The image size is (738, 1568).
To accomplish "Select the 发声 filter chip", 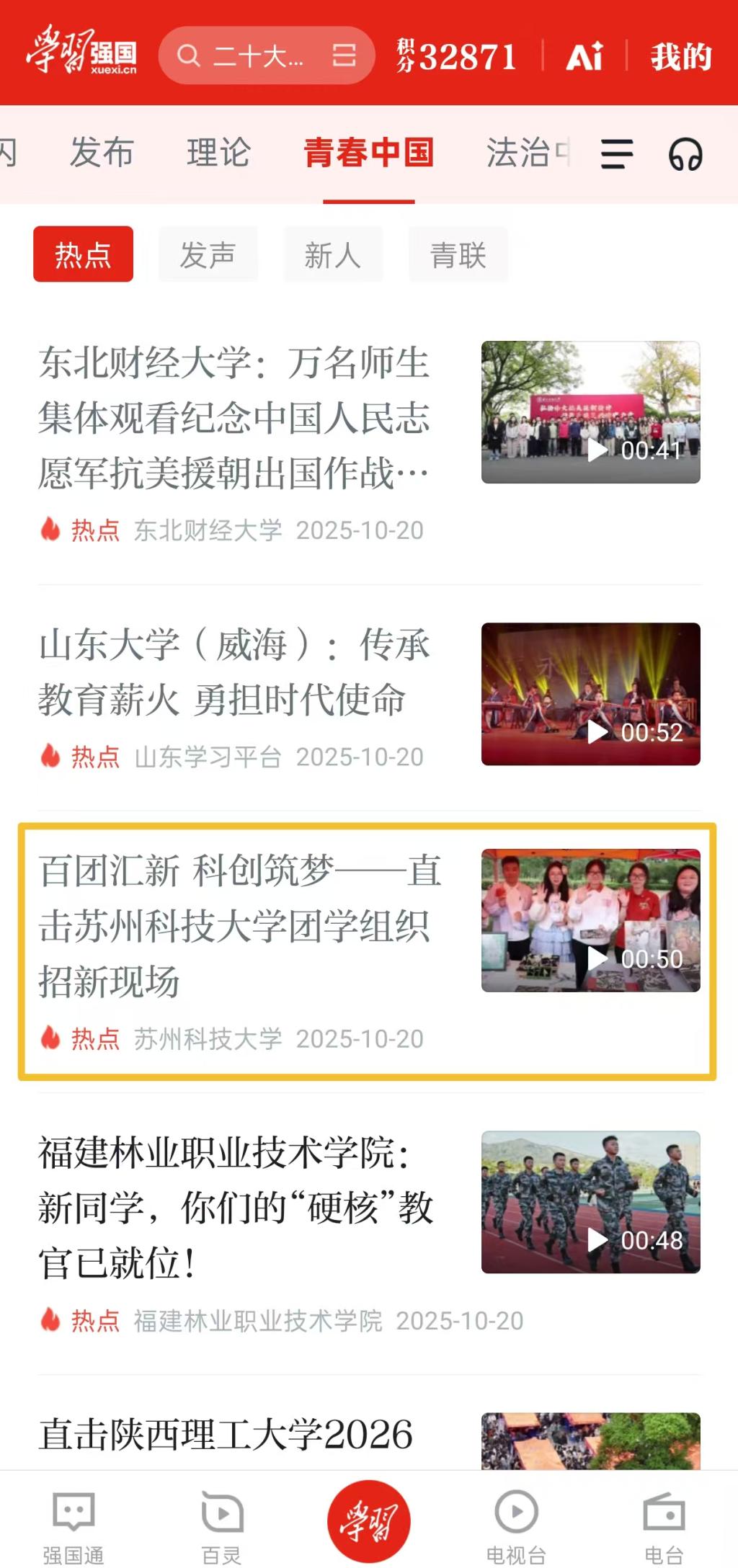I will (x=208, y=254).
